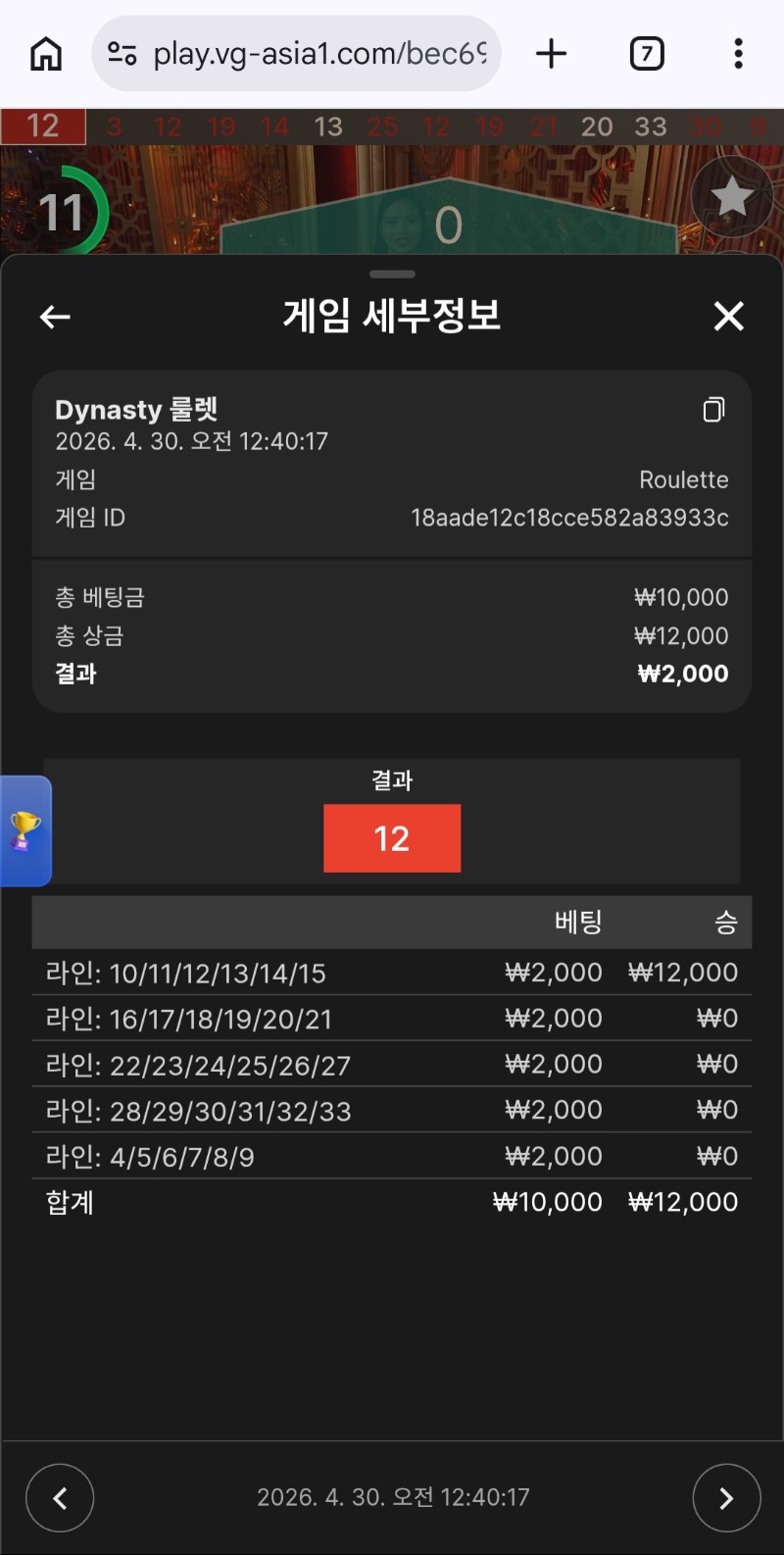784x1555 pixels.
Task: Copy the game details with the copy icon
Action: pyautogui.click(x=713, y=410)
